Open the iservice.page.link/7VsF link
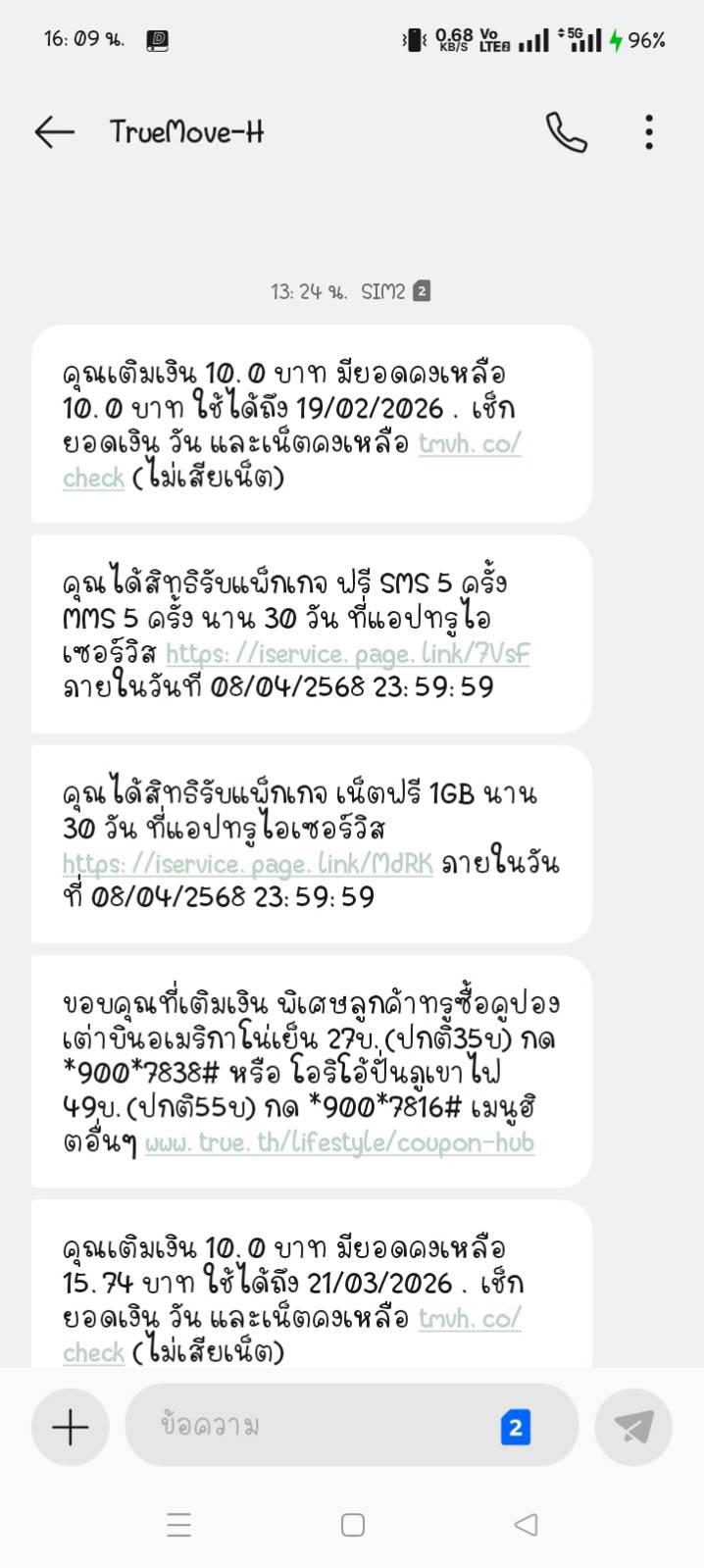 coord(348,653)
